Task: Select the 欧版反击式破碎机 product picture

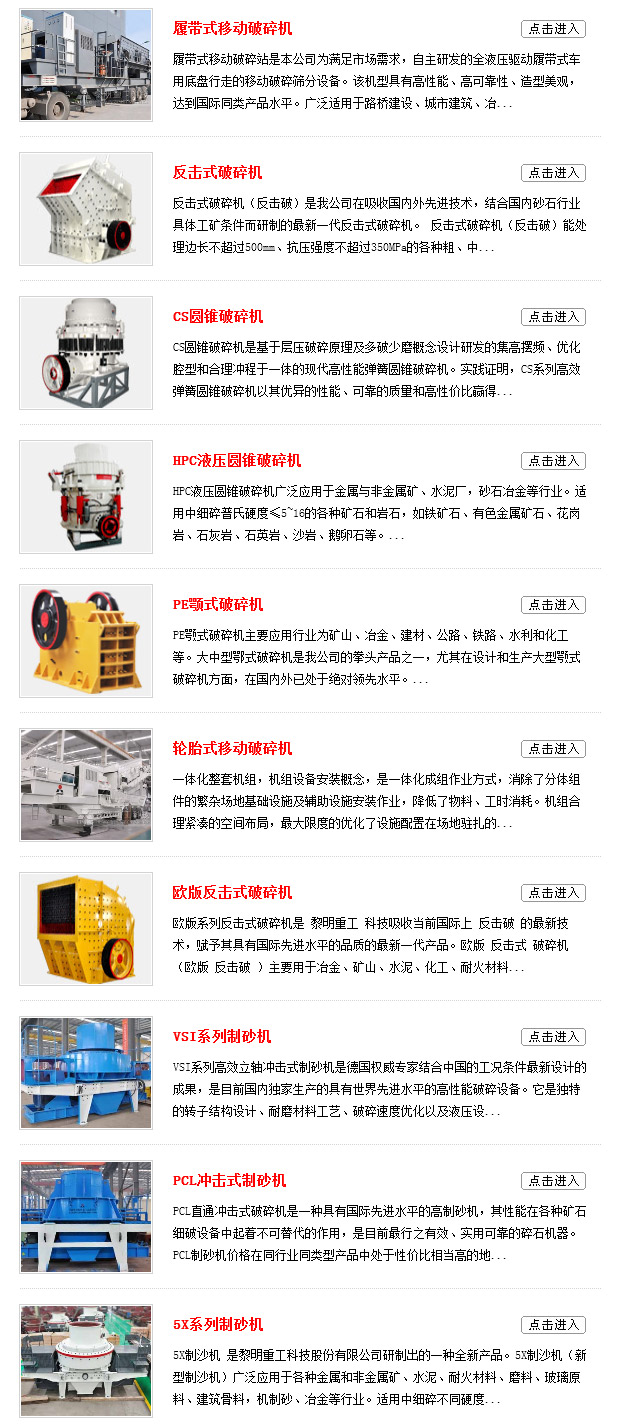Action: pyautogui.click(x=86, y=929)
